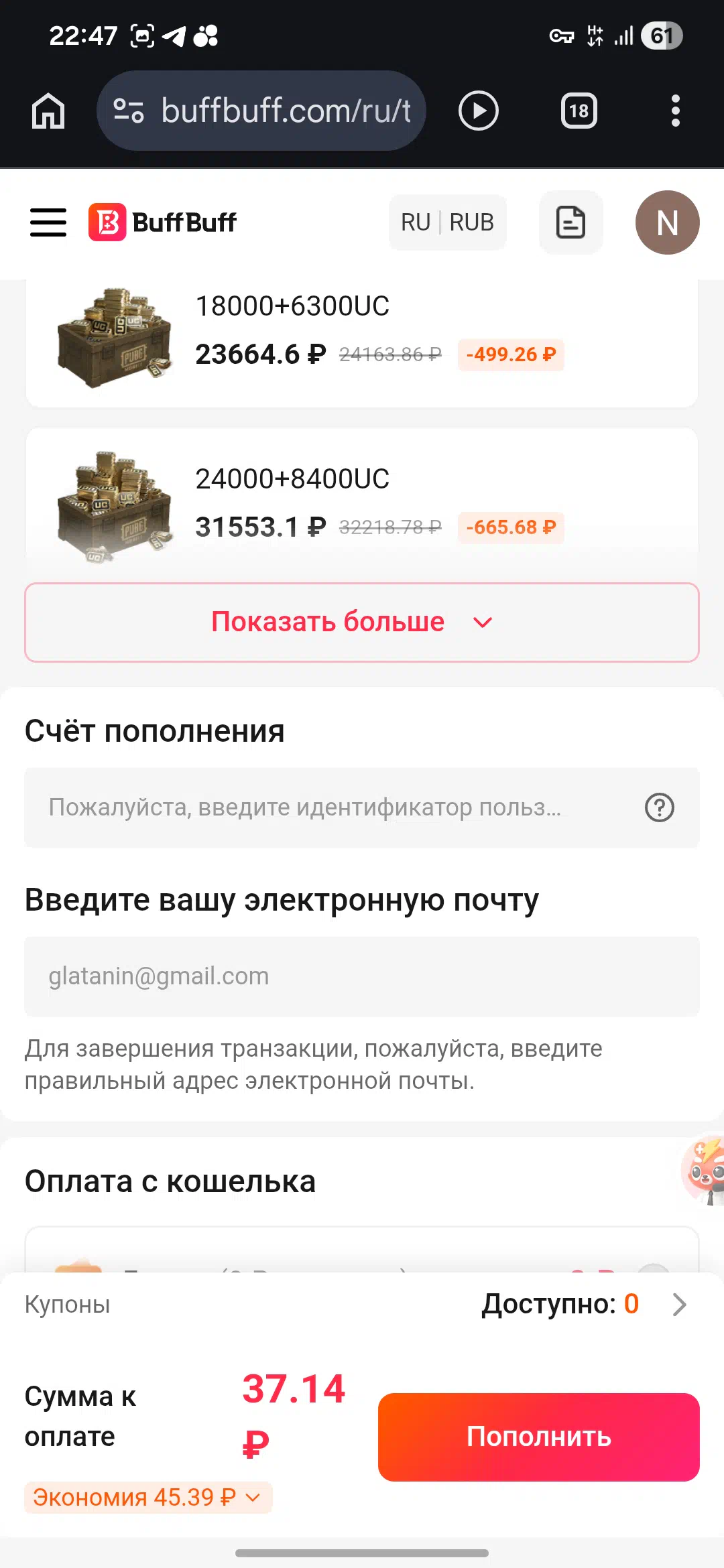Image resolution: width=724 pixels, height=1568 pixels.
Task: Change language and currency RU | RUB
Action: click(447, 222)
